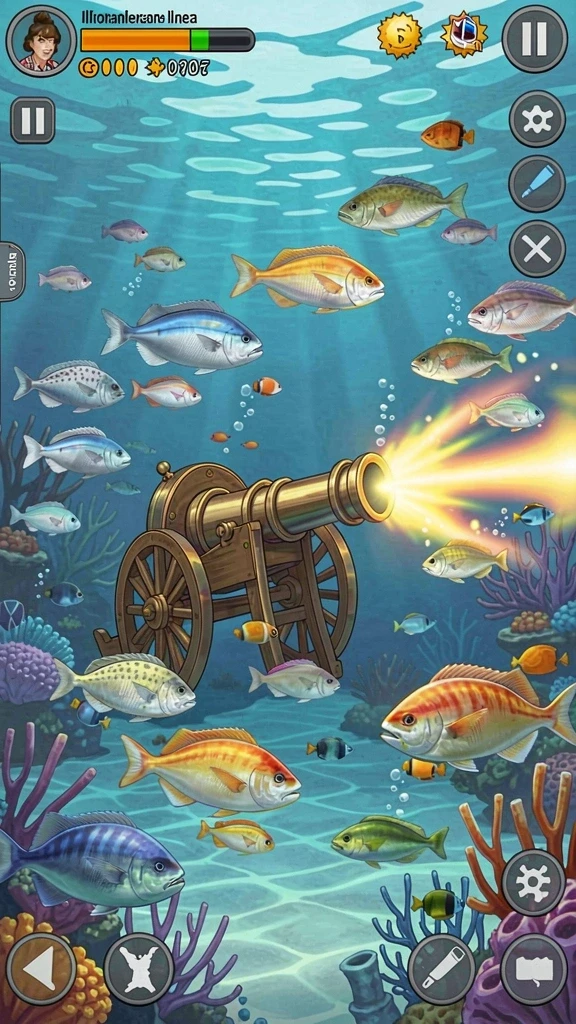
Task: Open the player avatar profile
Action: click(x=41, y=41)
